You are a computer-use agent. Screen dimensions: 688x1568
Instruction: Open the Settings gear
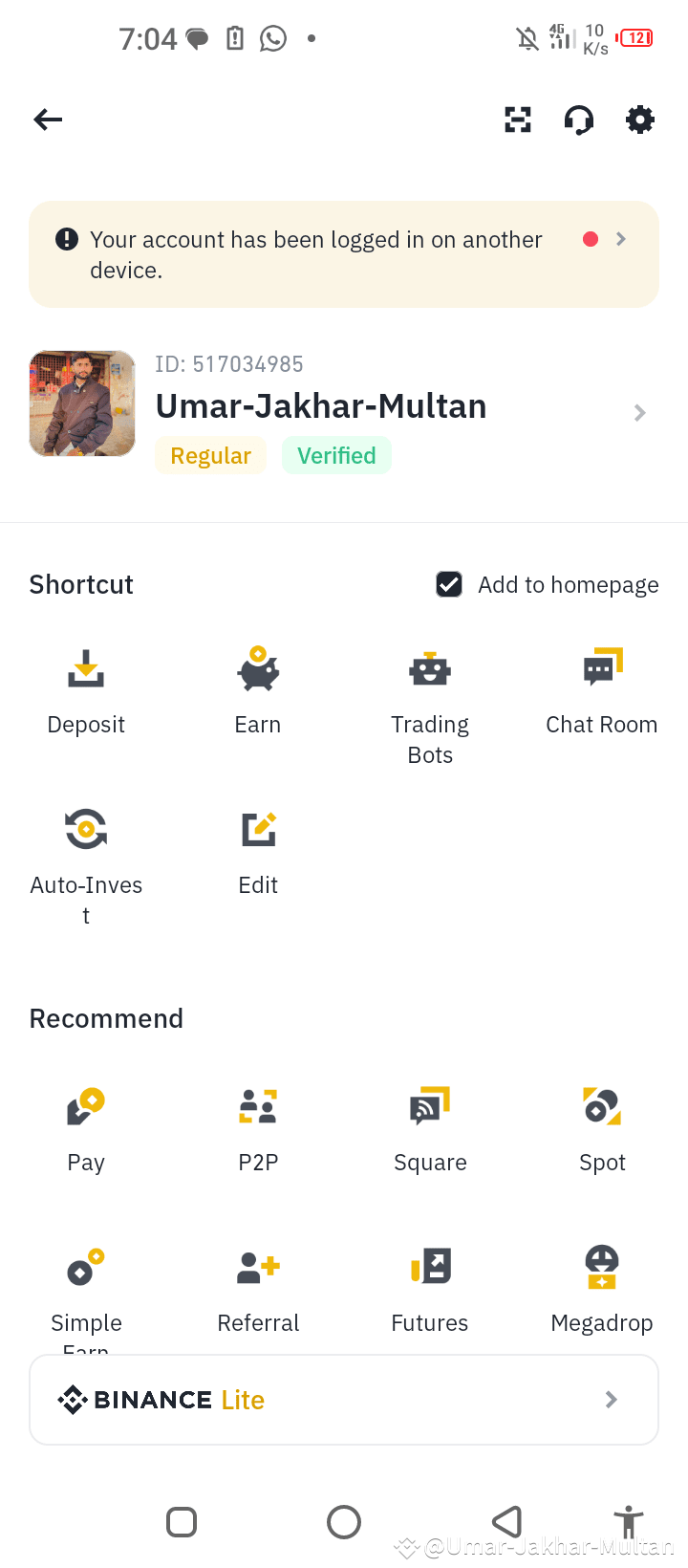639,120
